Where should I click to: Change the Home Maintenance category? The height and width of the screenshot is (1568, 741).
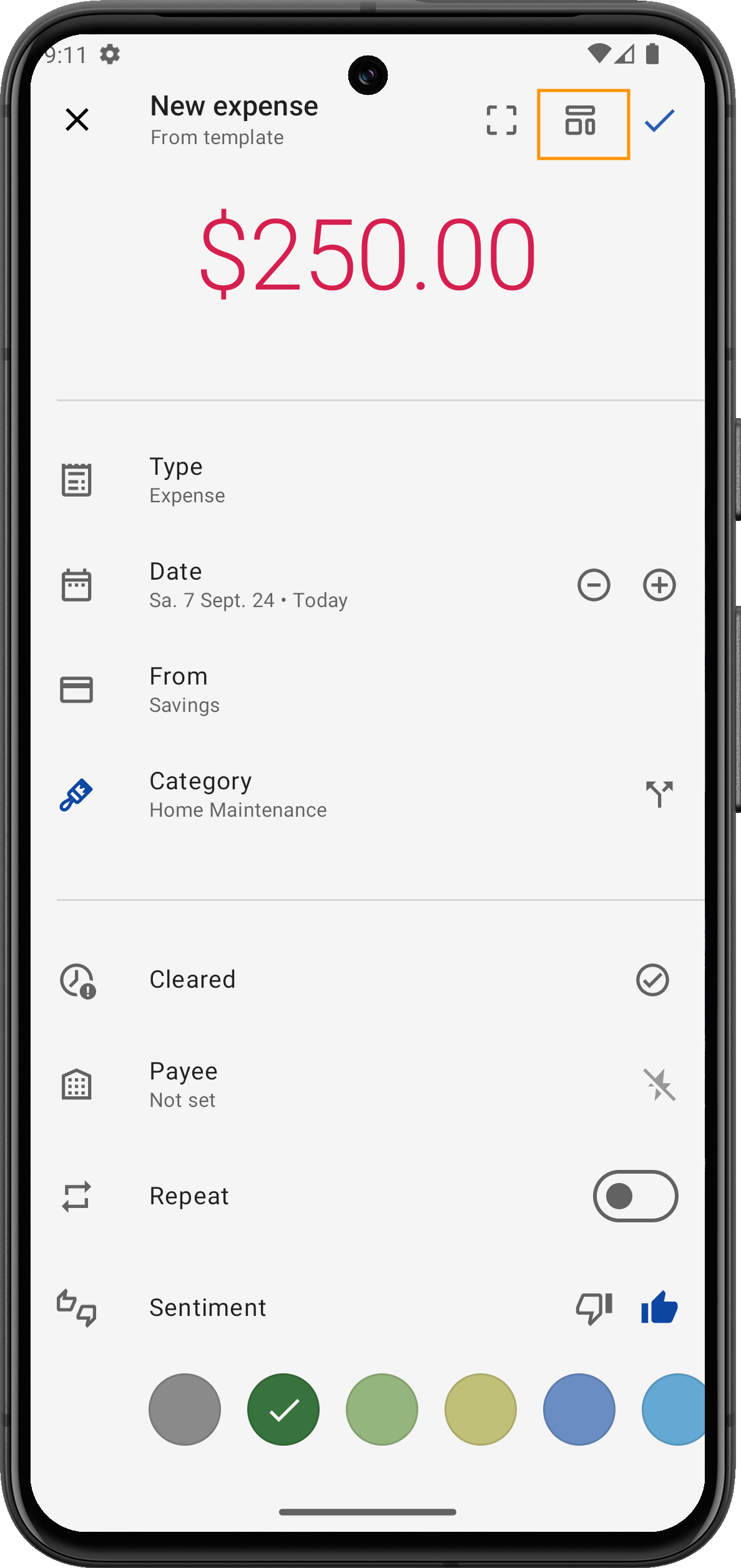point(250,795)
